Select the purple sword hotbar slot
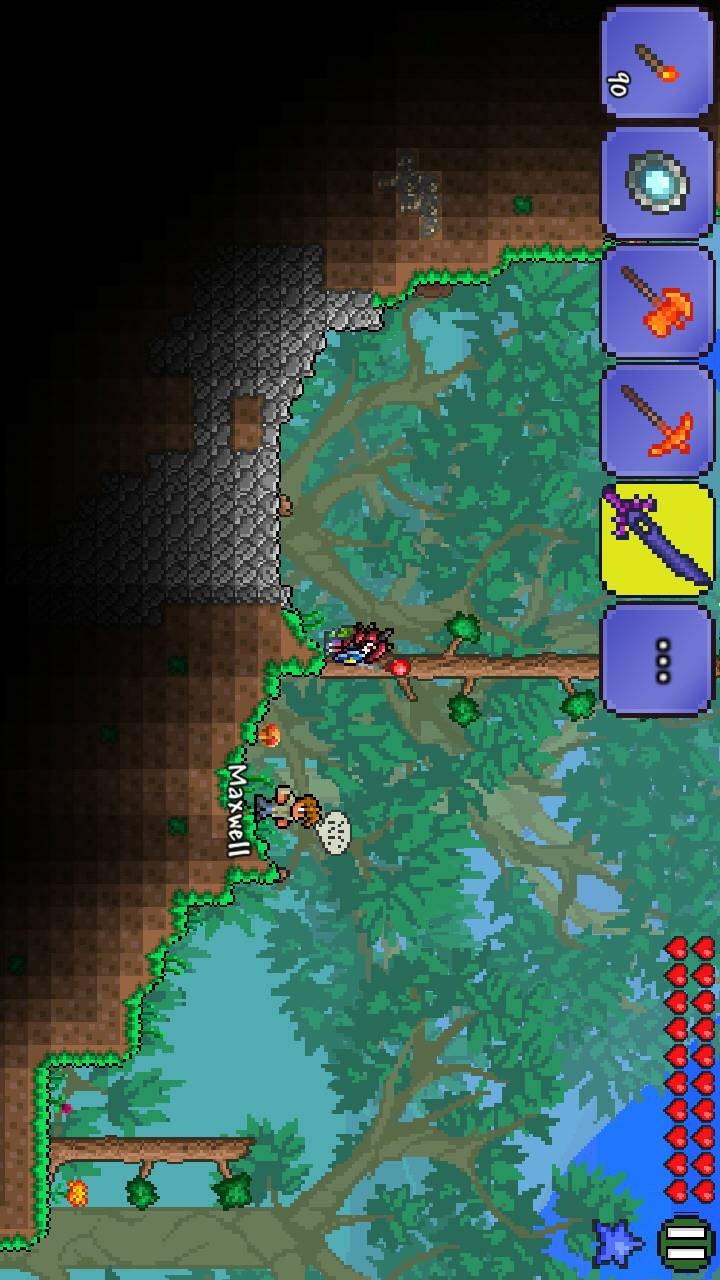The width and height of the screenshot is (720, 1280). point(656,540)
